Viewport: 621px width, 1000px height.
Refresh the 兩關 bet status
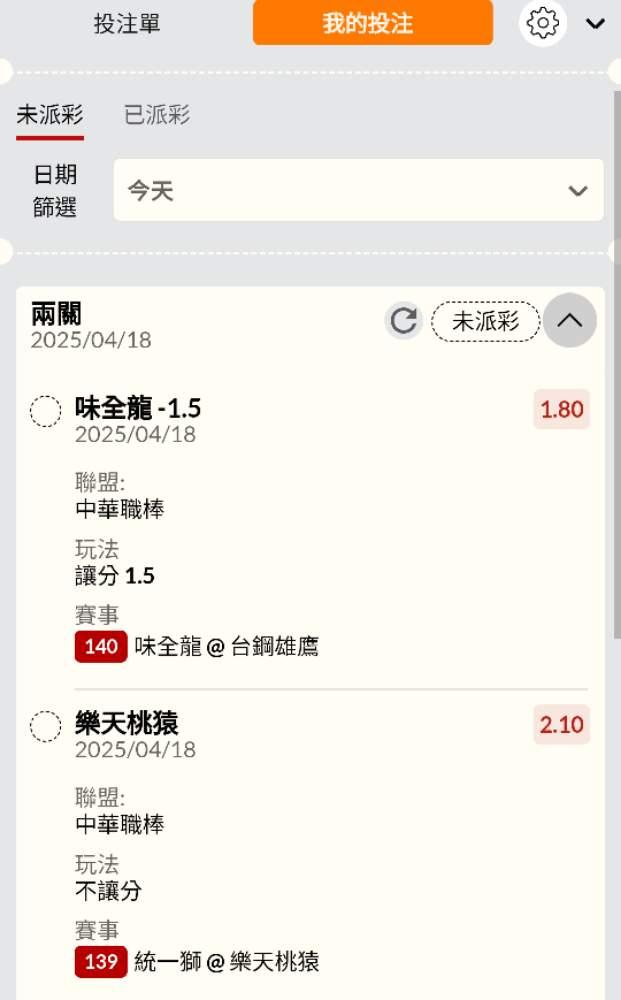click(x=404, y=321)
